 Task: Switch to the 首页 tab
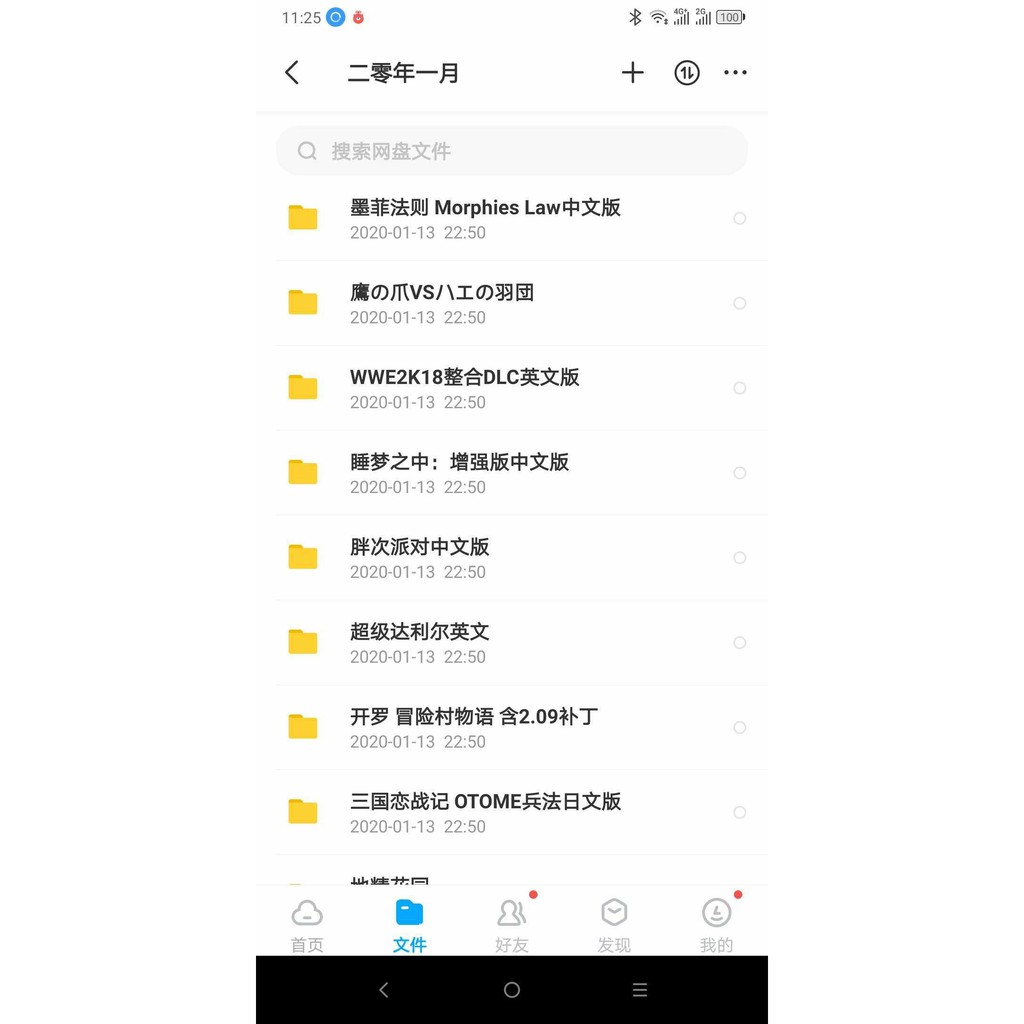tap(307, 924)
